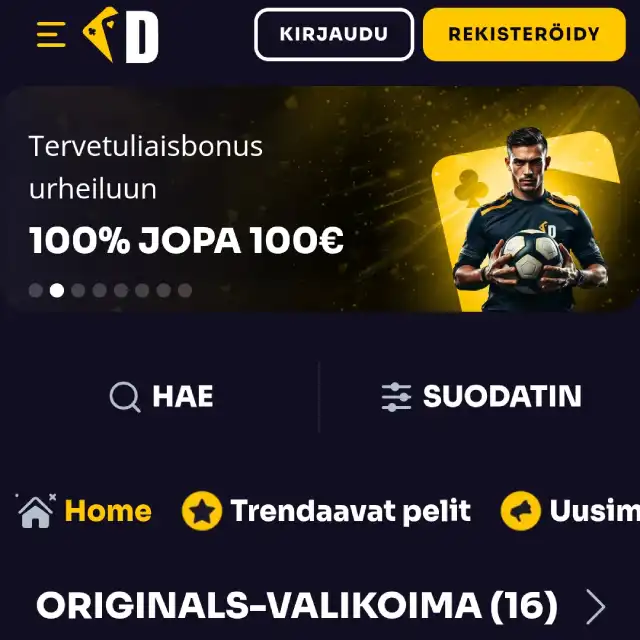
Task: Switch to Trendaavat pelit tab
Action: tap(326, 511)
